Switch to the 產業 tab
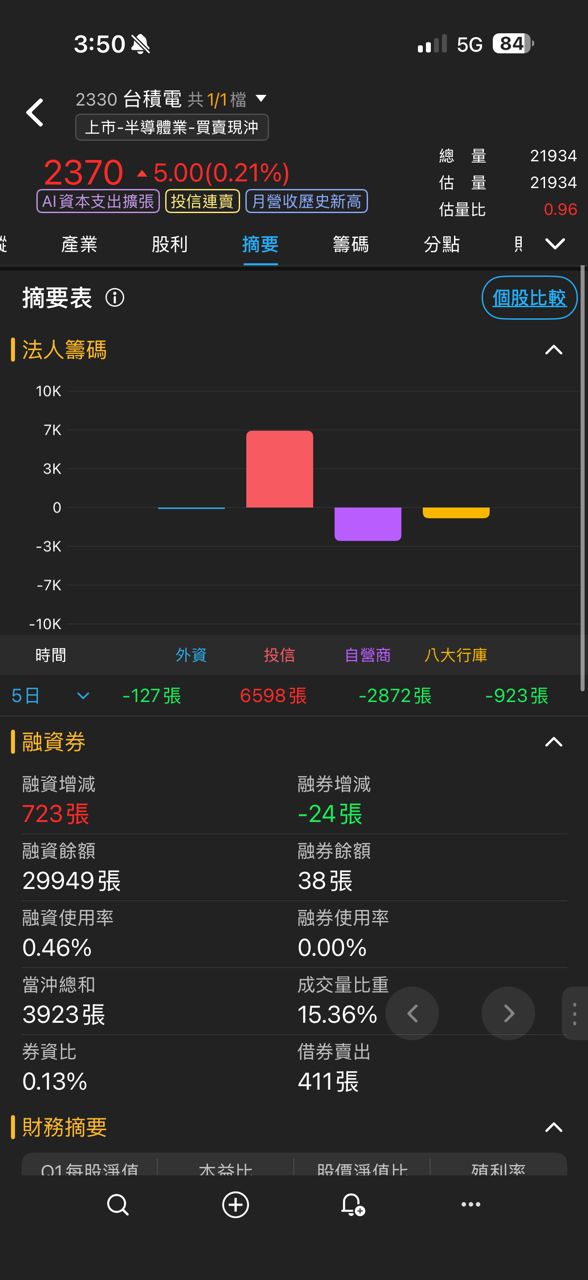Screen dimensions: 588x1280 tap(79, 244)
